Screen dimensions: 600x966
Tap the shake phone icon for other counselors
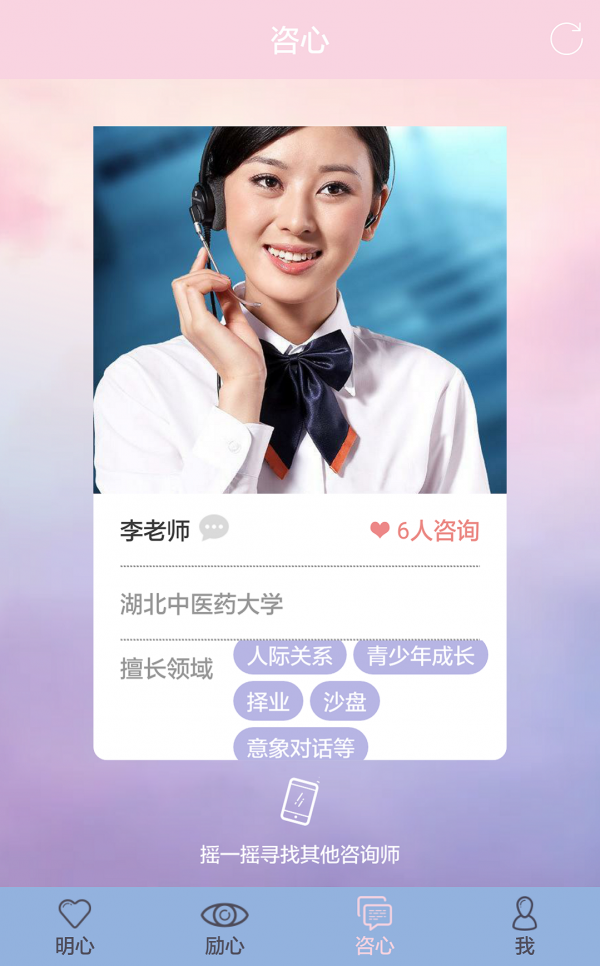click(300, 802)
